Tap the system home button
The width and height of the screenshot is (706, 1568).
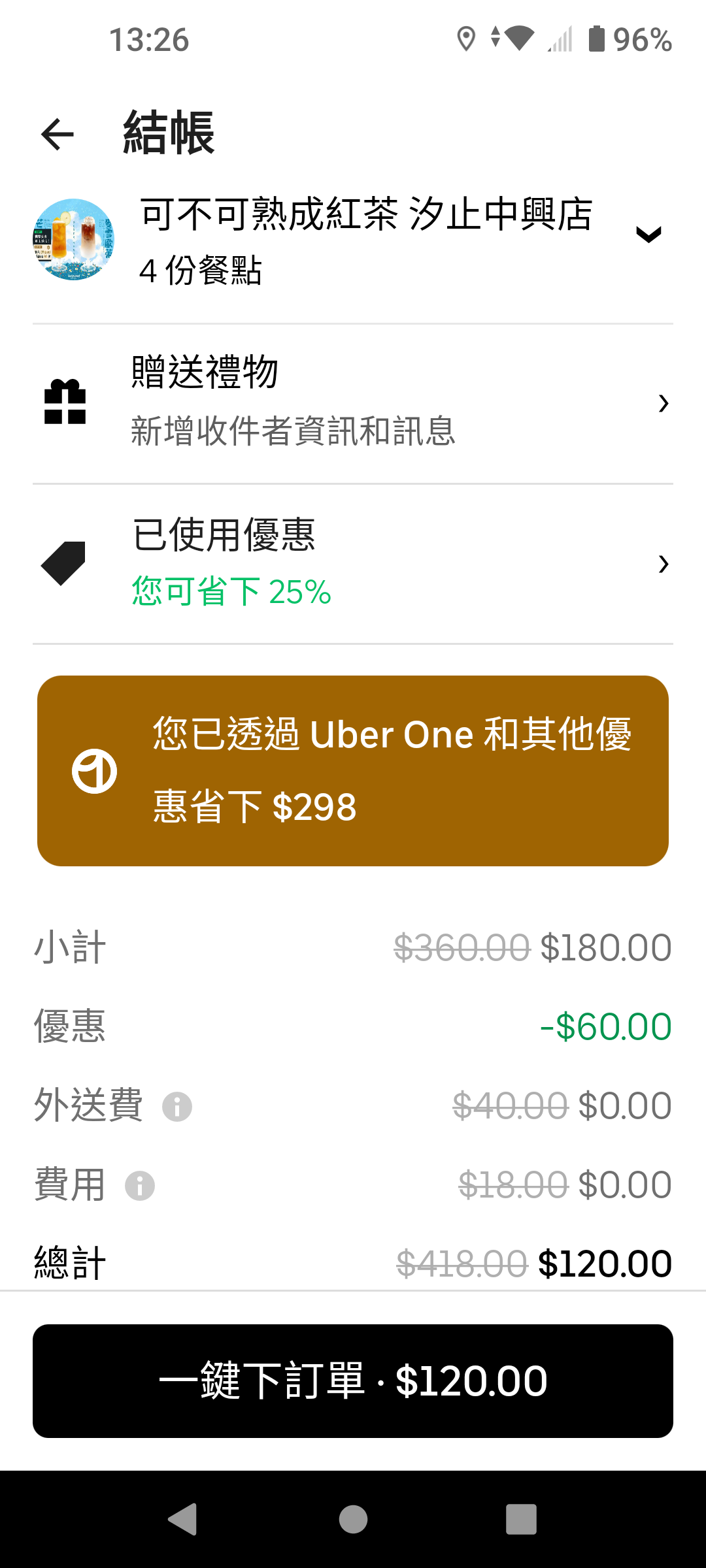tap(353, 1519)
